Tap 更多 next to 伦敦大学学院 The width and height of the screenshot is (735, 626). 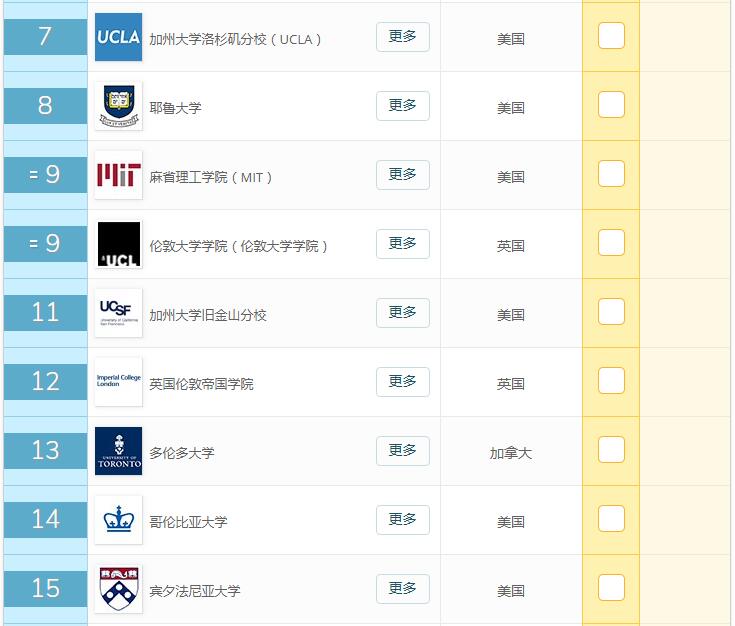click(402, 244)
